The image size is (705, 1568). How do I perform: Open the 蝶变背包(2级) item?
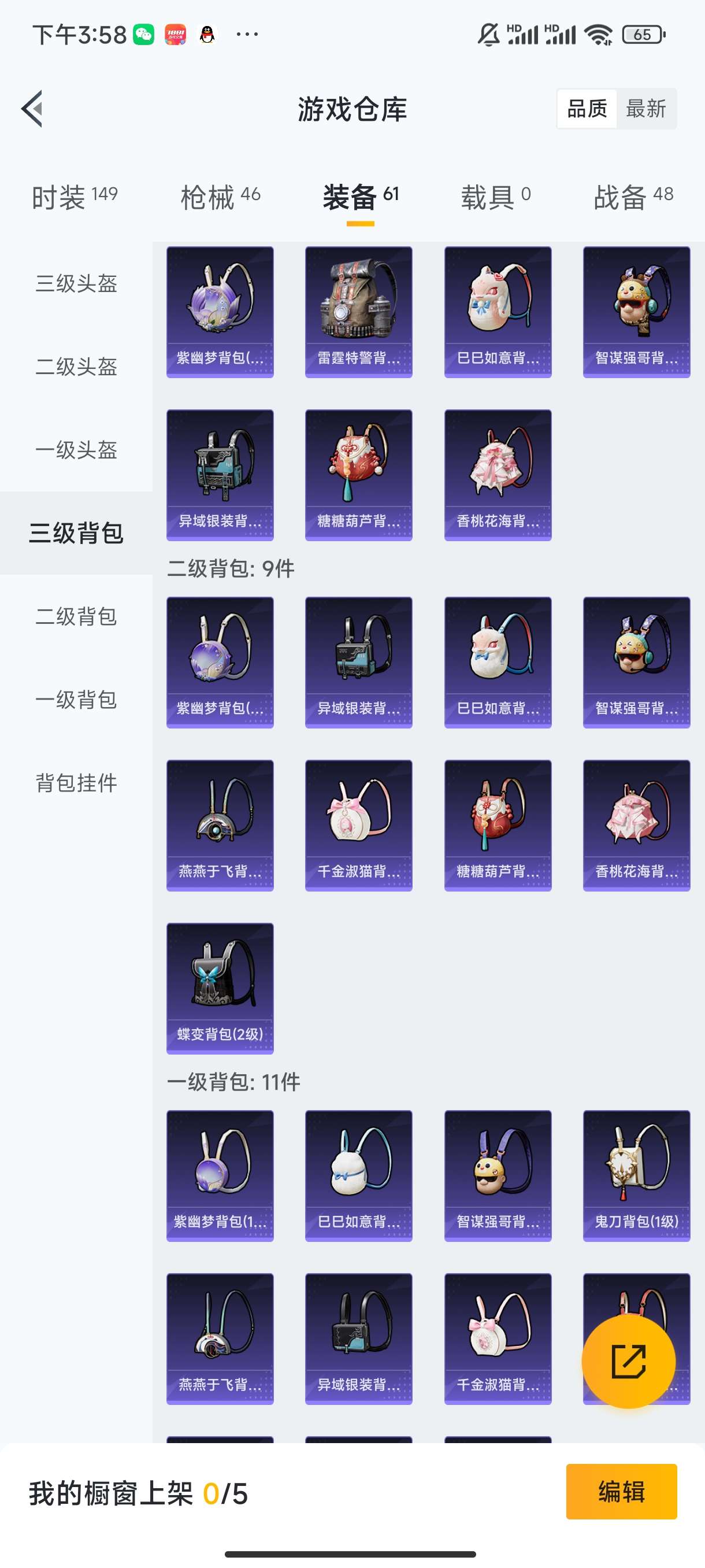(x=220, y=989)
